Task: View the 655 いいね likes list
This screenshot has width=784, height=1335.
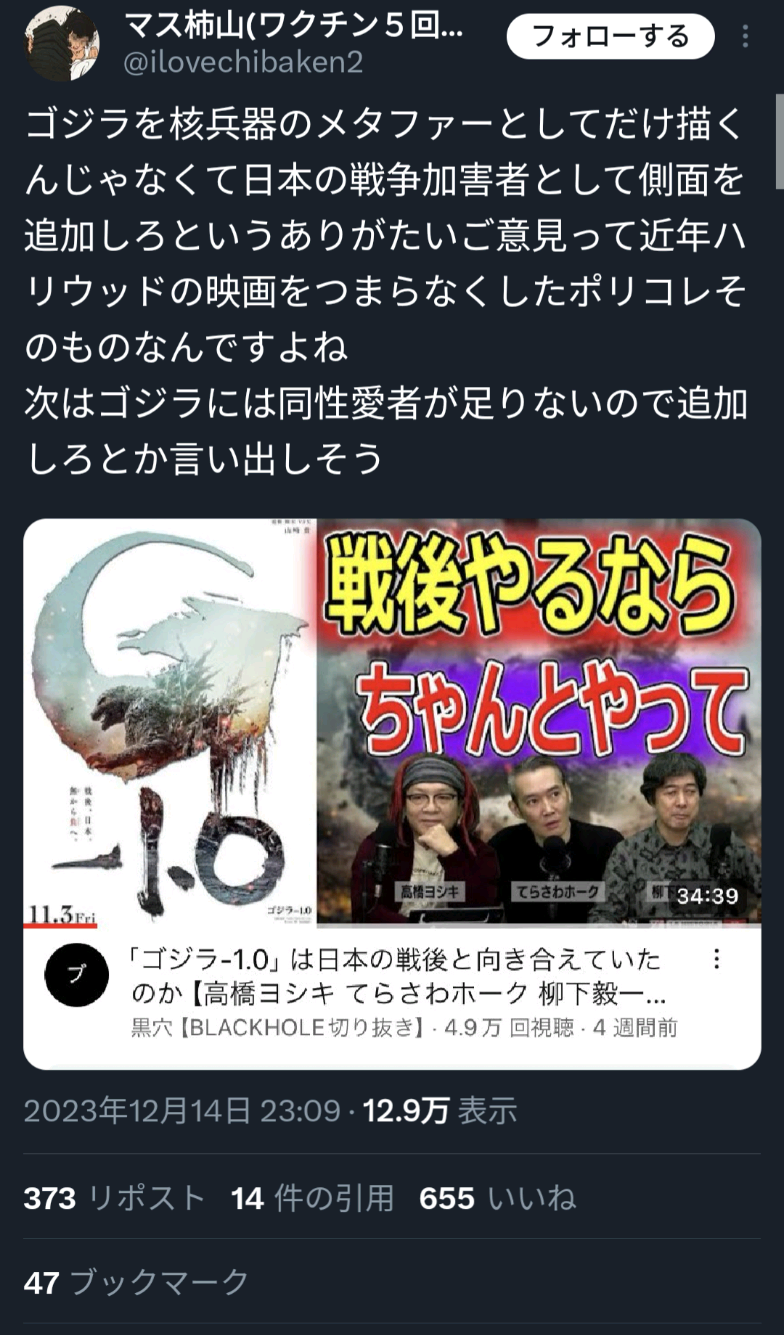Action: pyautogui.click(x=497, y=1198)
